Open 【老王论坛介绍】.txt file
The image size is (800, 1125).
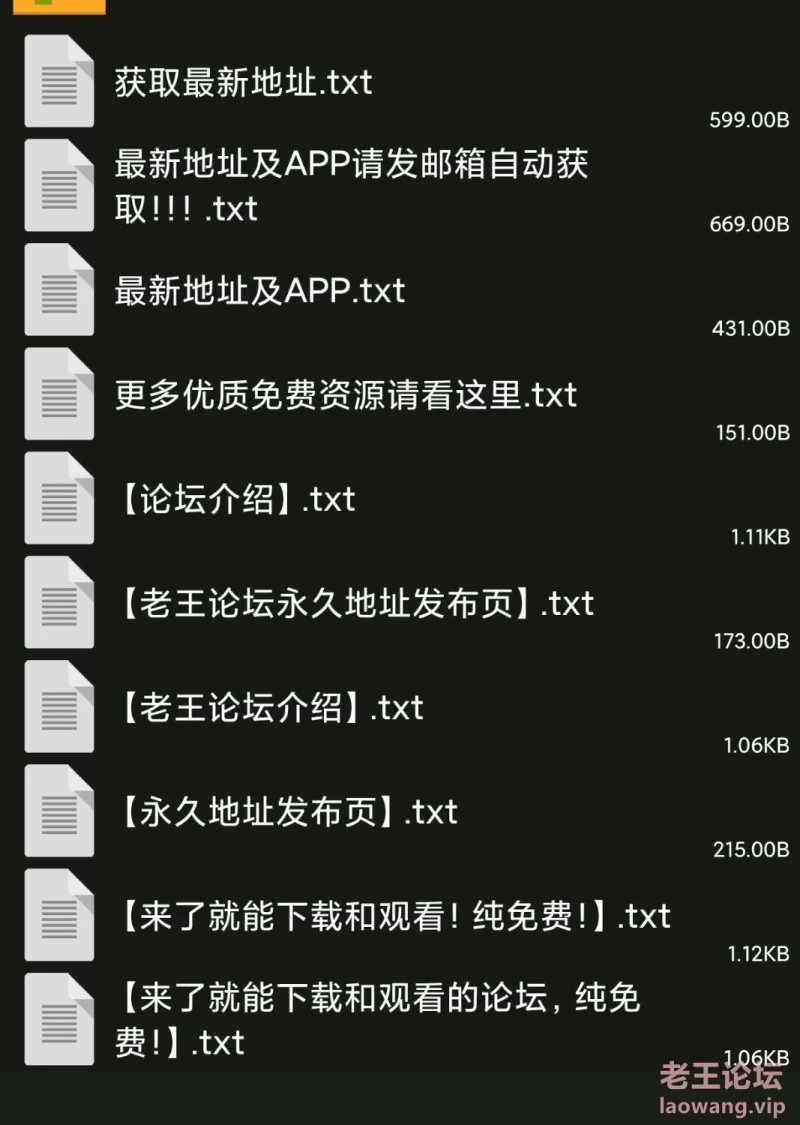[270, 708]
